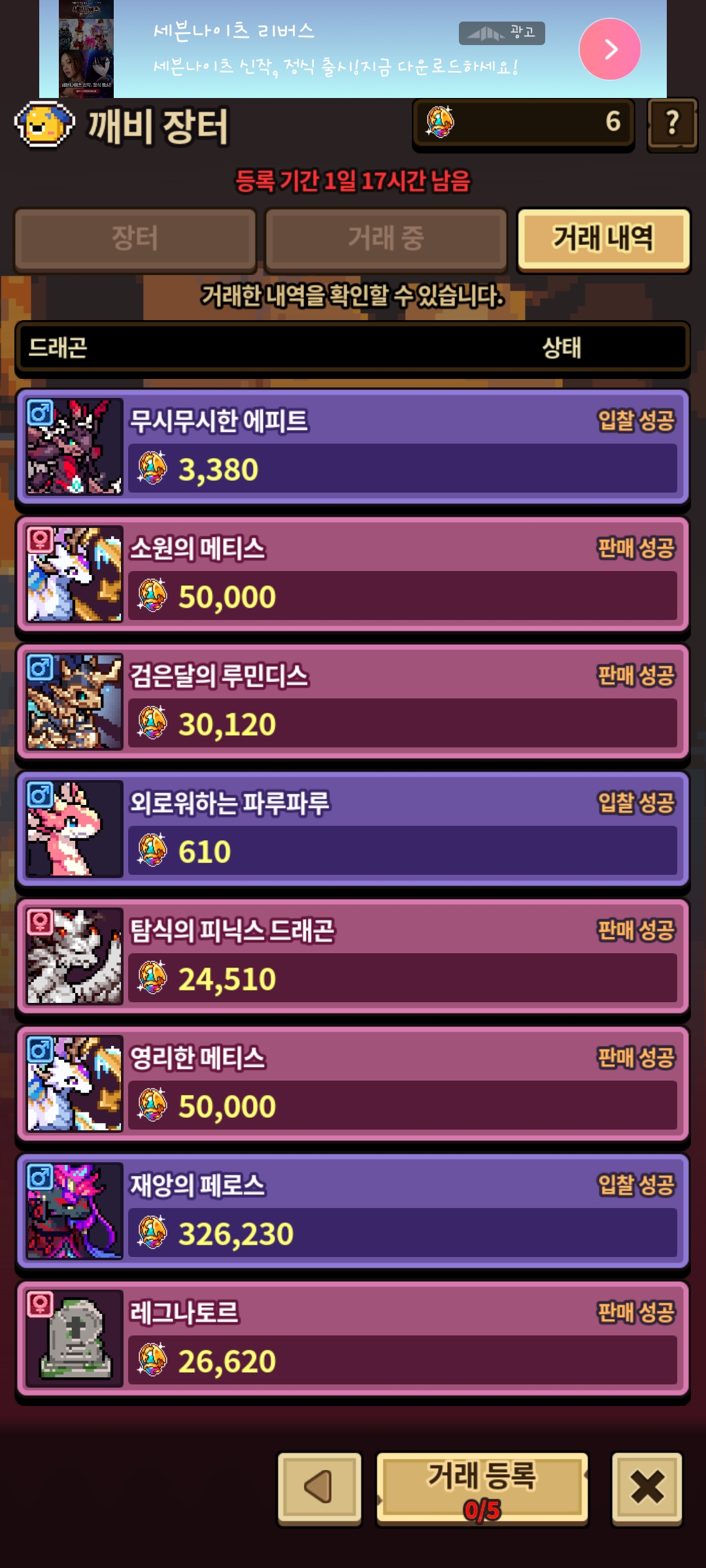Open the 레그나토르 sale entry
The height and width of the screenshot is (1568, 706).
point(353,1338)
